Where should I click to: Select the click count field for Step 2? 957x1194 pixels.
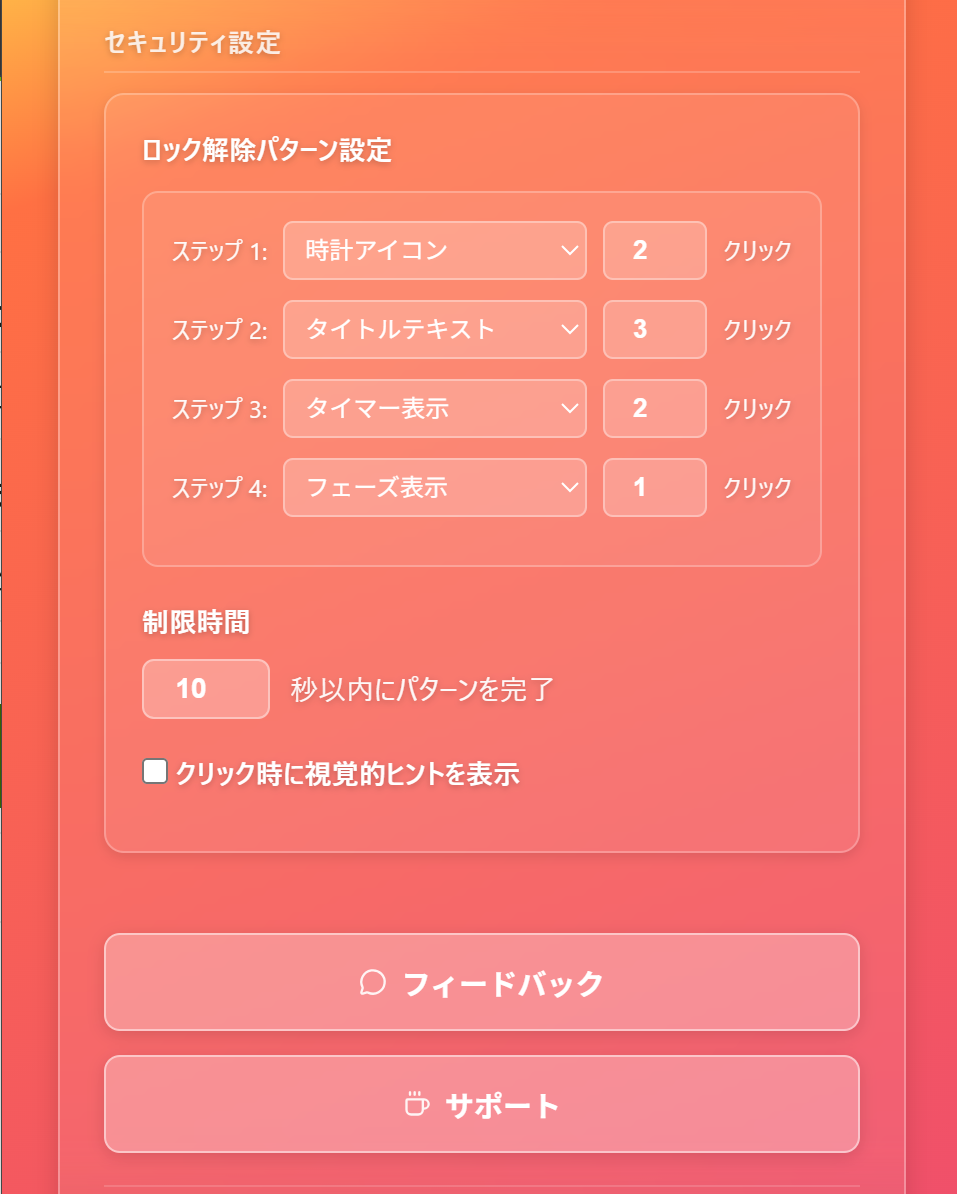(654, 329)
